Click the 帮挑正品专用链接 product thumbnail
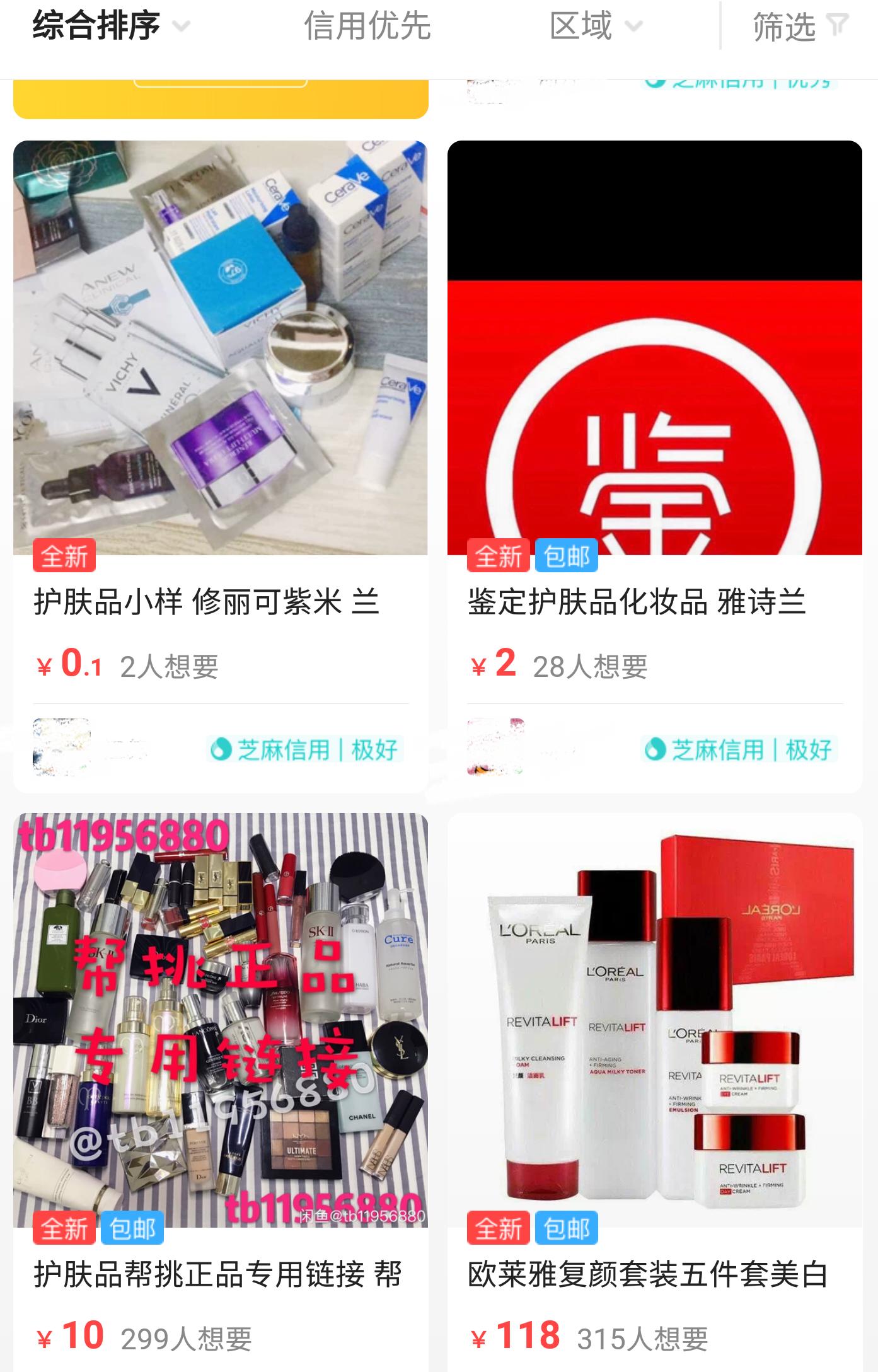Viewport: 878px width, 1372px height. point(219,1015)
